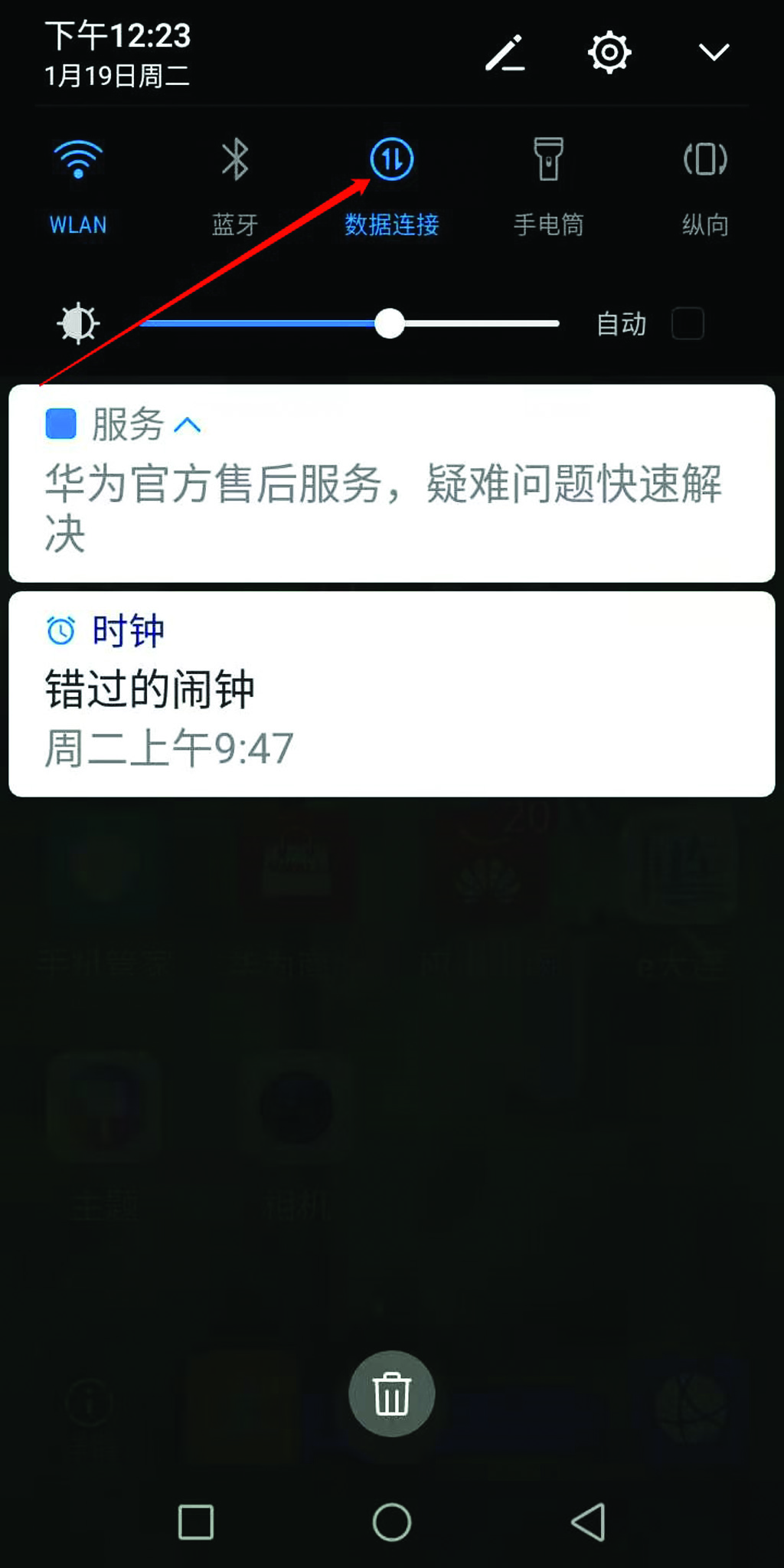Turn on 蓝牙 (Bluetooth)
The height and width of the screenshot is (1568, 784).
click(x=235, y=161)
